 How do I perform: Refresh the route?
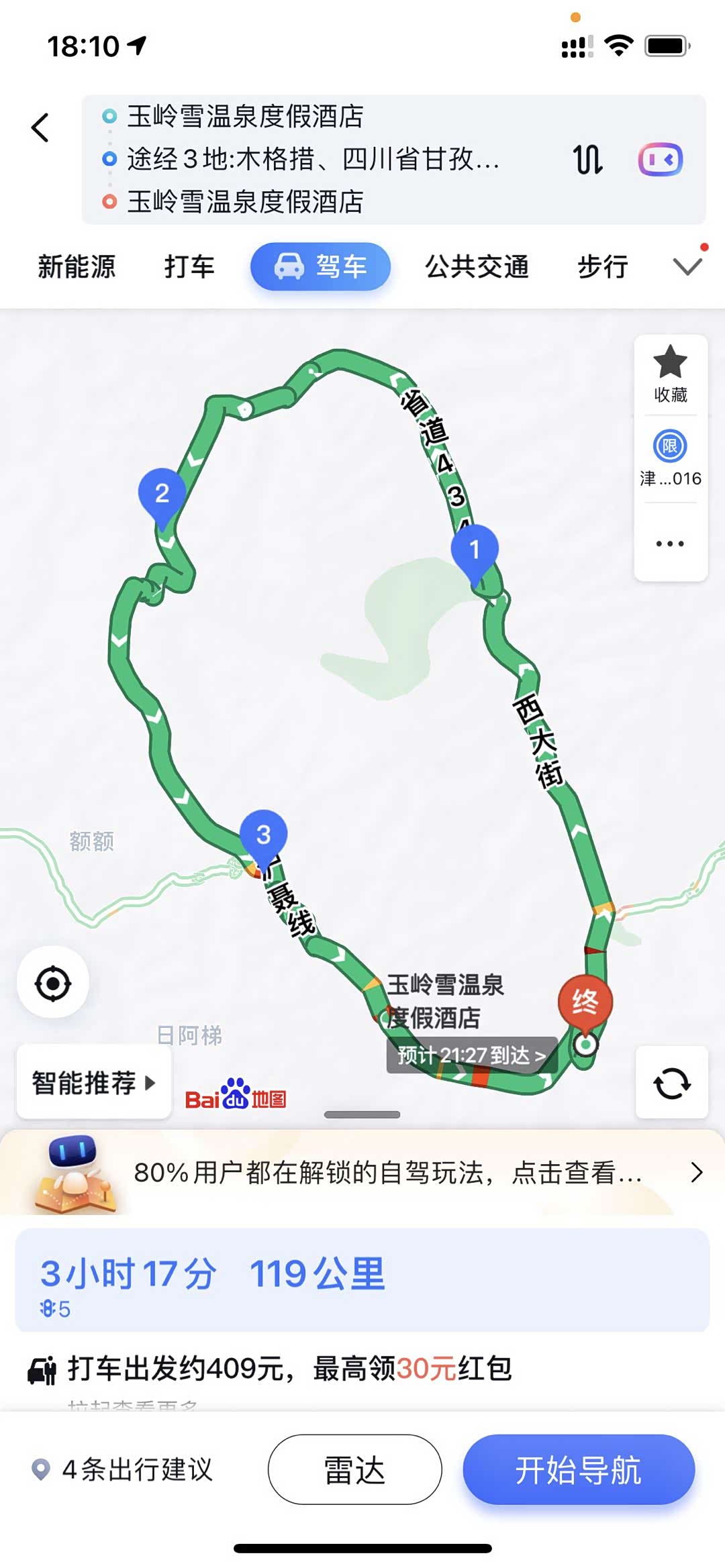click(671, 1082)
